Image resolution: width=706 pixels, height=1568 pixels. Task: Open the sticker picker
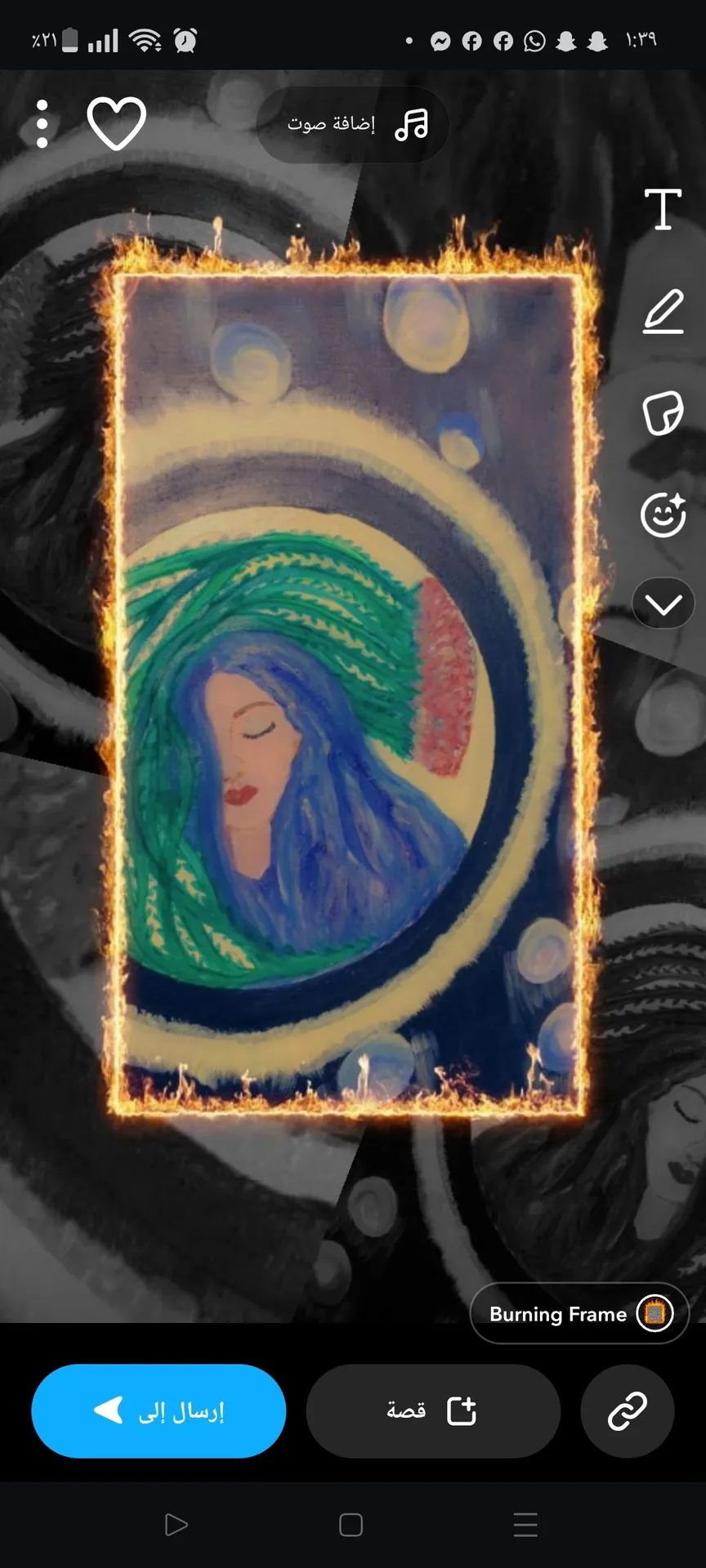[x=663, y=413]
